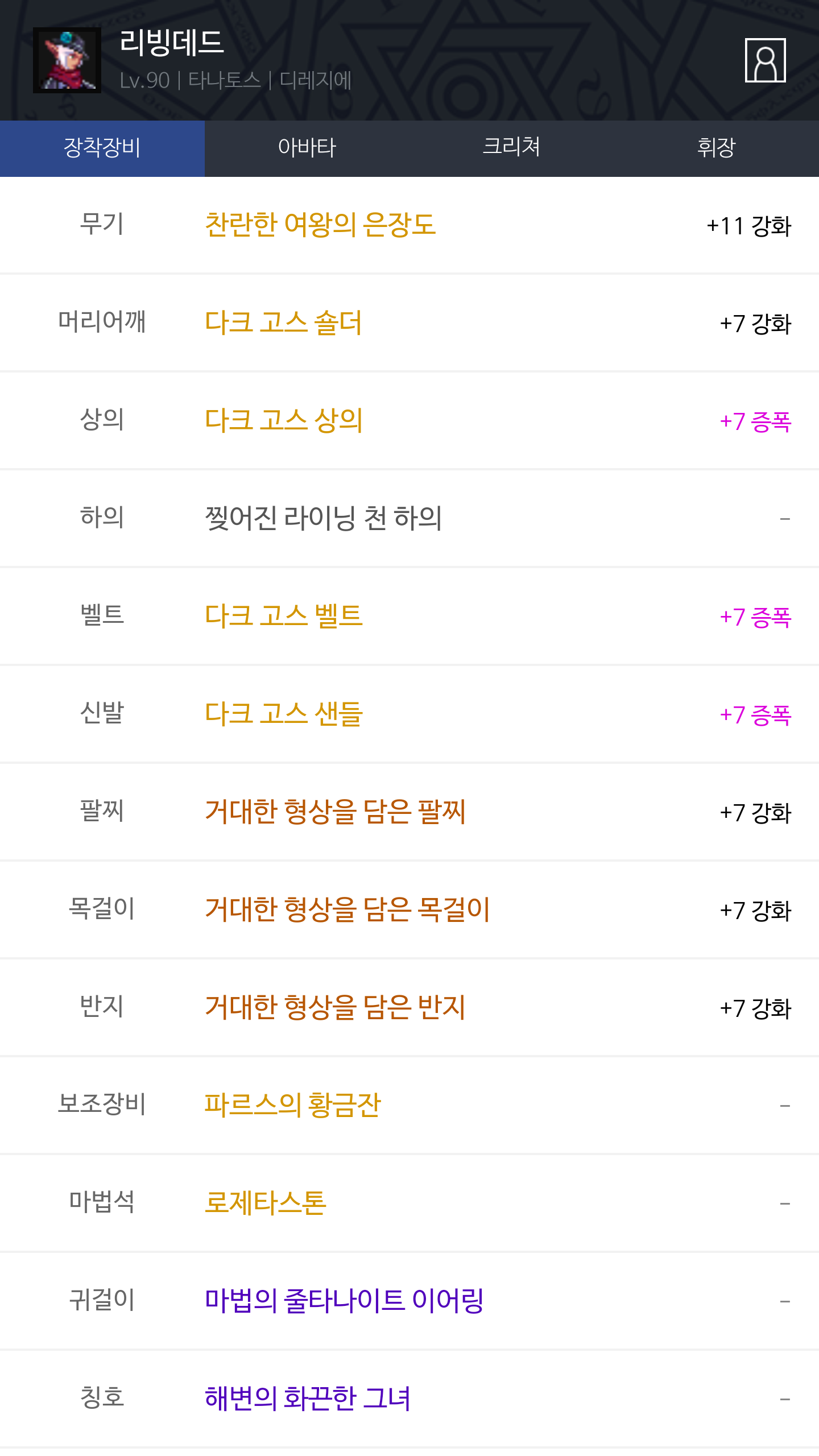The image size is (819, 1456).
Task: Switch to the 크리쳐 tab
Action: 512,148
